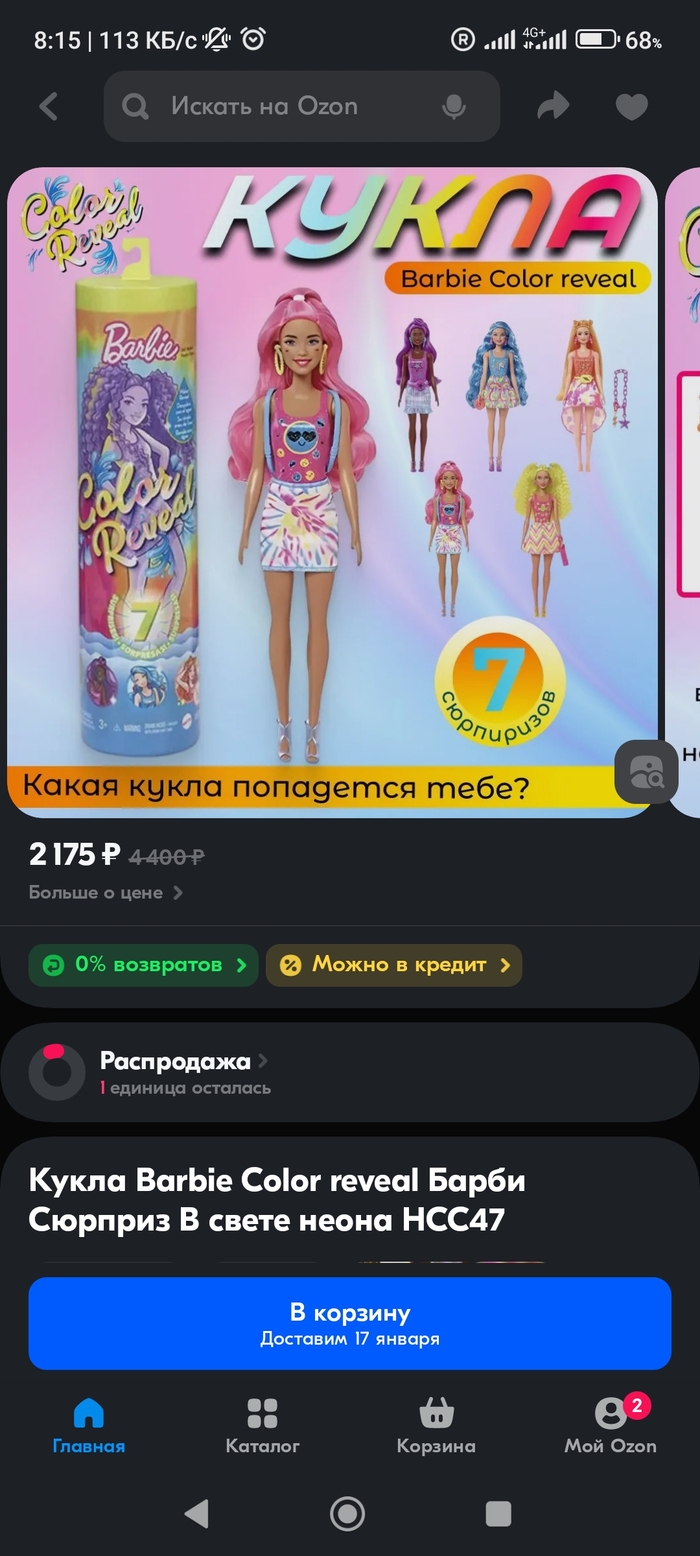Find similar items by image search

click(645, 771)
